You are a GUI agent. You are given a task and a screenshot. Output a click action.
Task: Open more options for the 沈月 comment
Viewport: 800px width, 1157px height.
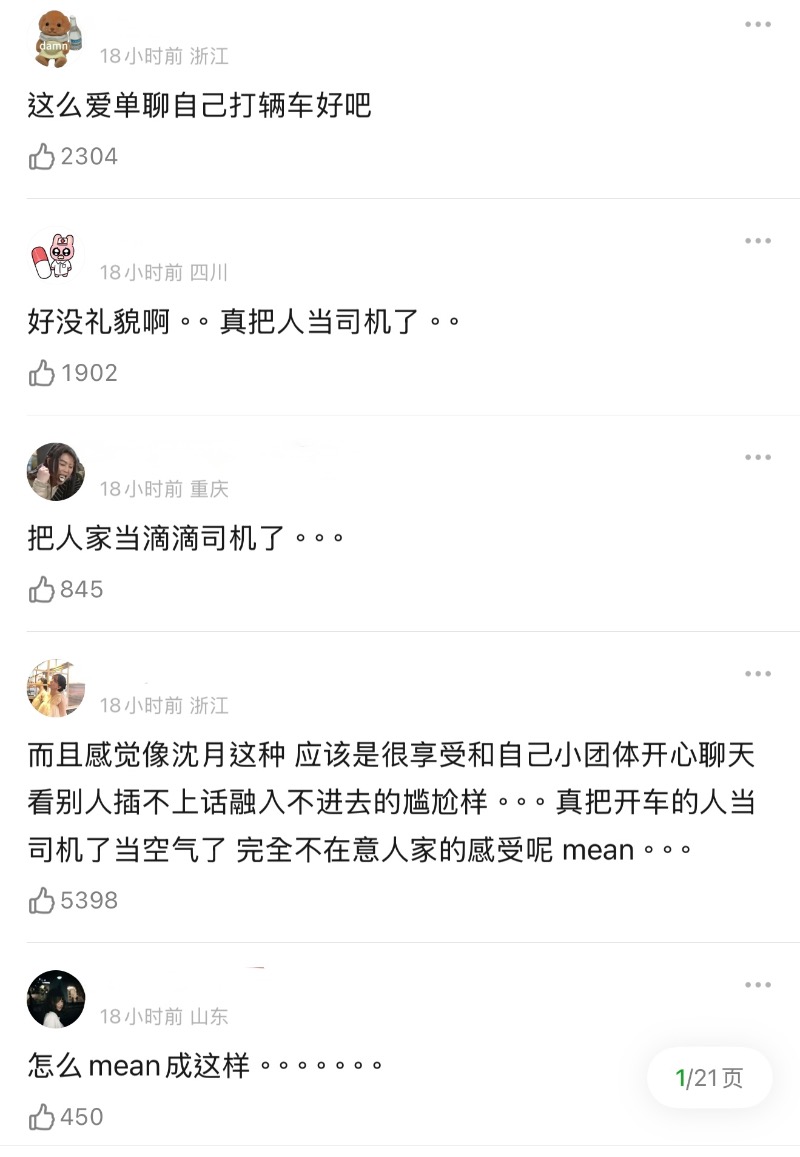click(757, 674)
